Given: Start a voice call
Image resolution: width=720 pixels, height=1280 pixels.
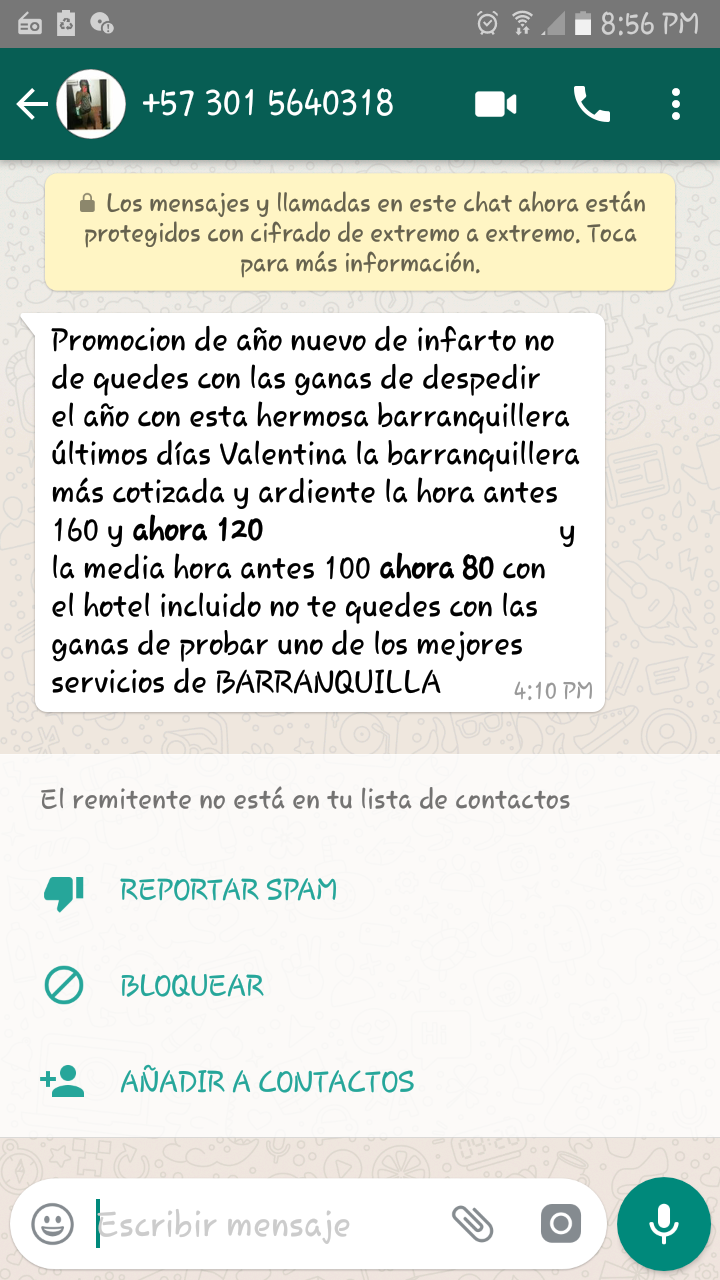Looking at the screenshot, I should pyautogui.click(x=591, y=104).
